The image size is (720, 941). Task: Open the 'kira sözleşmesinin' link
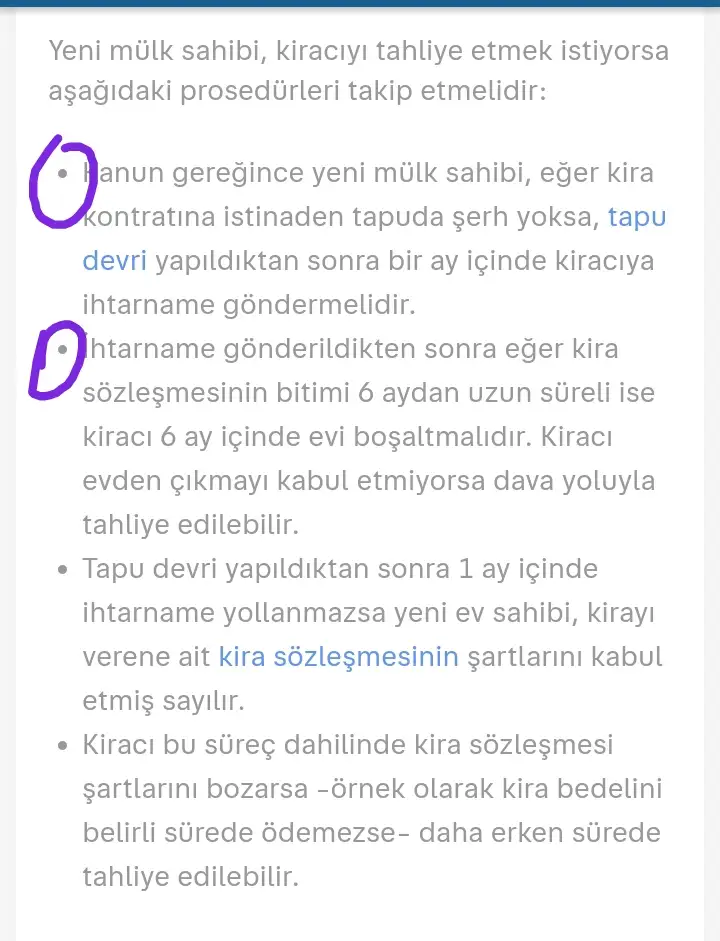click(x=338, y=657)
